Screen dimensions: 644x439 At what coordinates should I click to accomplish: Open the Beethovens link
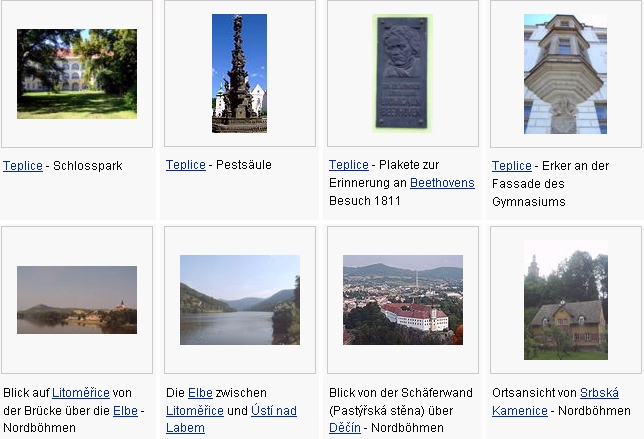click(442, 183)
